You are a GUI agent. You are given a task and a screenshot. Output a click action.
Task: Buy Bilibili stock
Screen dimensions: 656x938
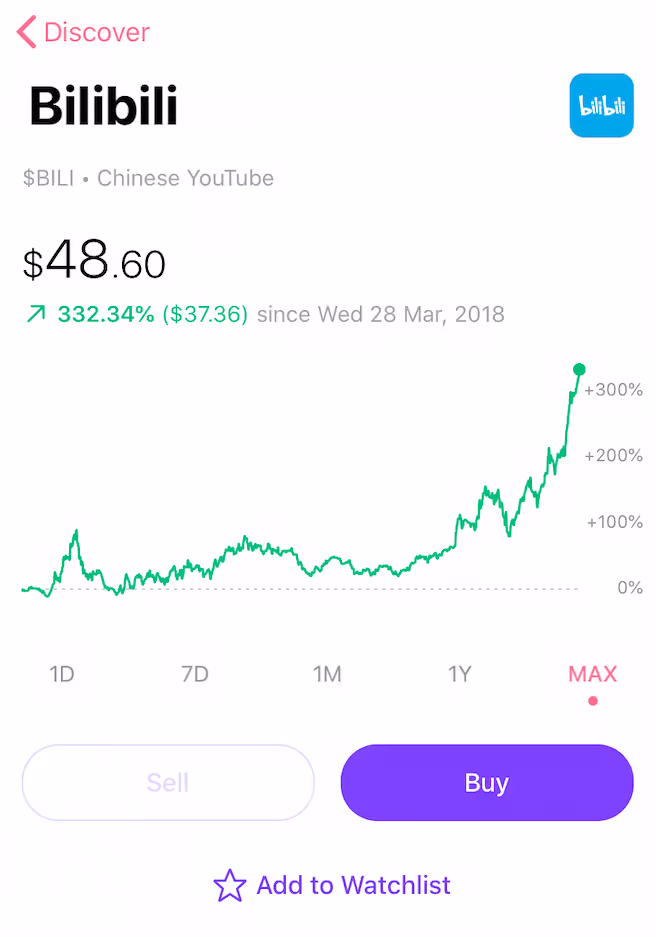[487, 782]
